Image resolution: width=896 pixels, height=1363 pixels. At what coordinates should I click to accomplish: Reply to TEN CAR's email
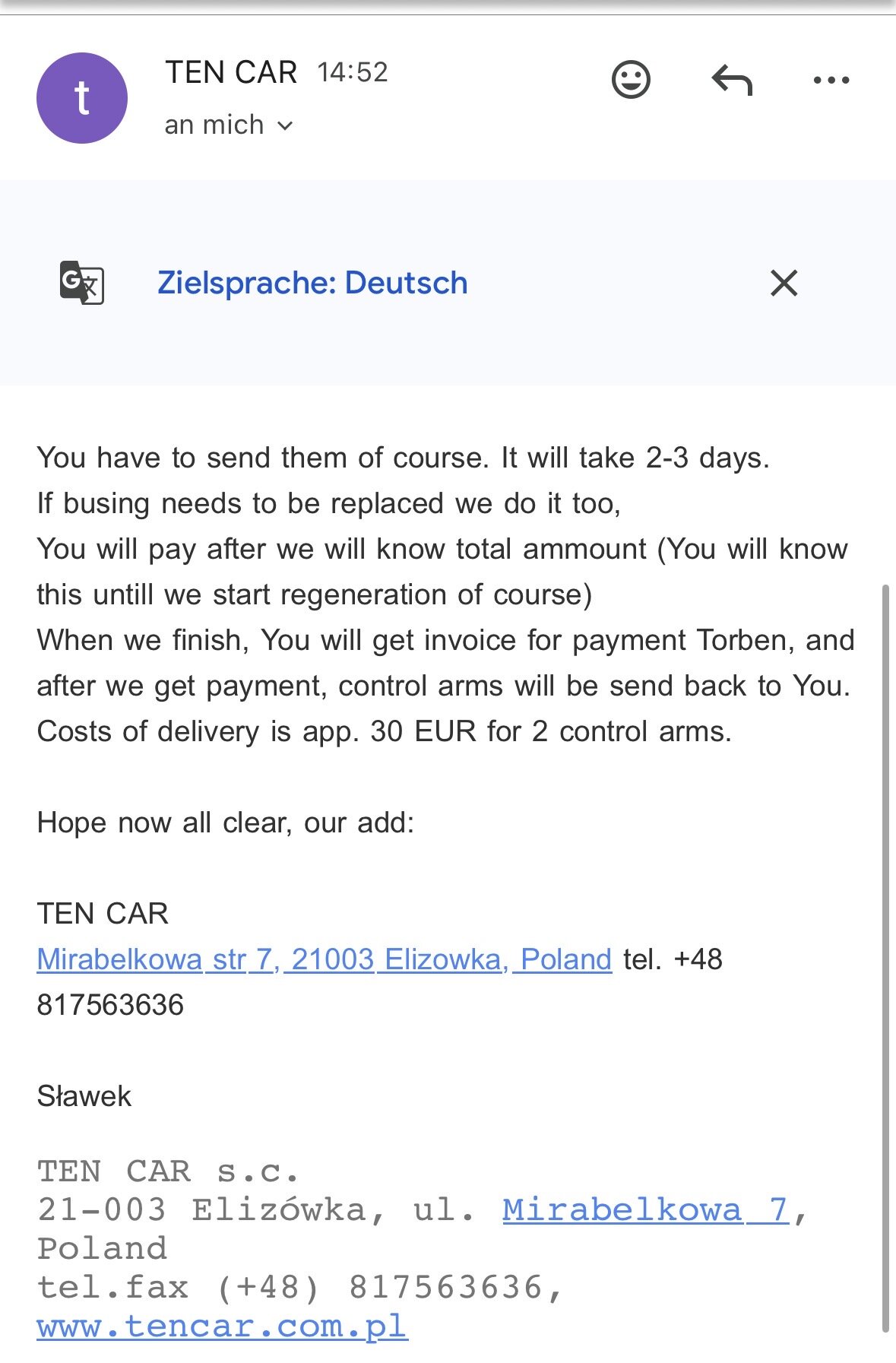tap(731, 80)
